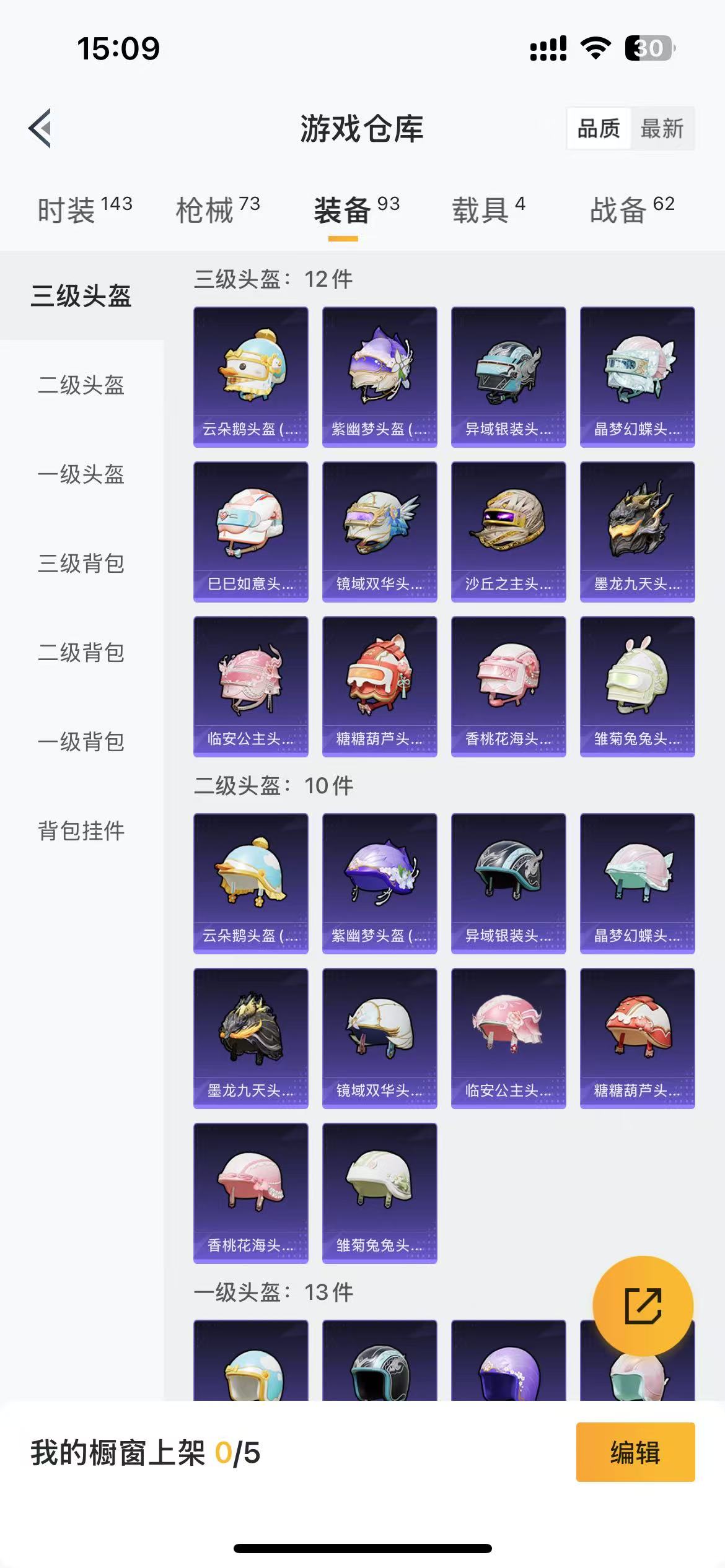View 雏菊兔兔 helmet under 二级头盔
This screenshot has height=1568, width=725.
379,1193
